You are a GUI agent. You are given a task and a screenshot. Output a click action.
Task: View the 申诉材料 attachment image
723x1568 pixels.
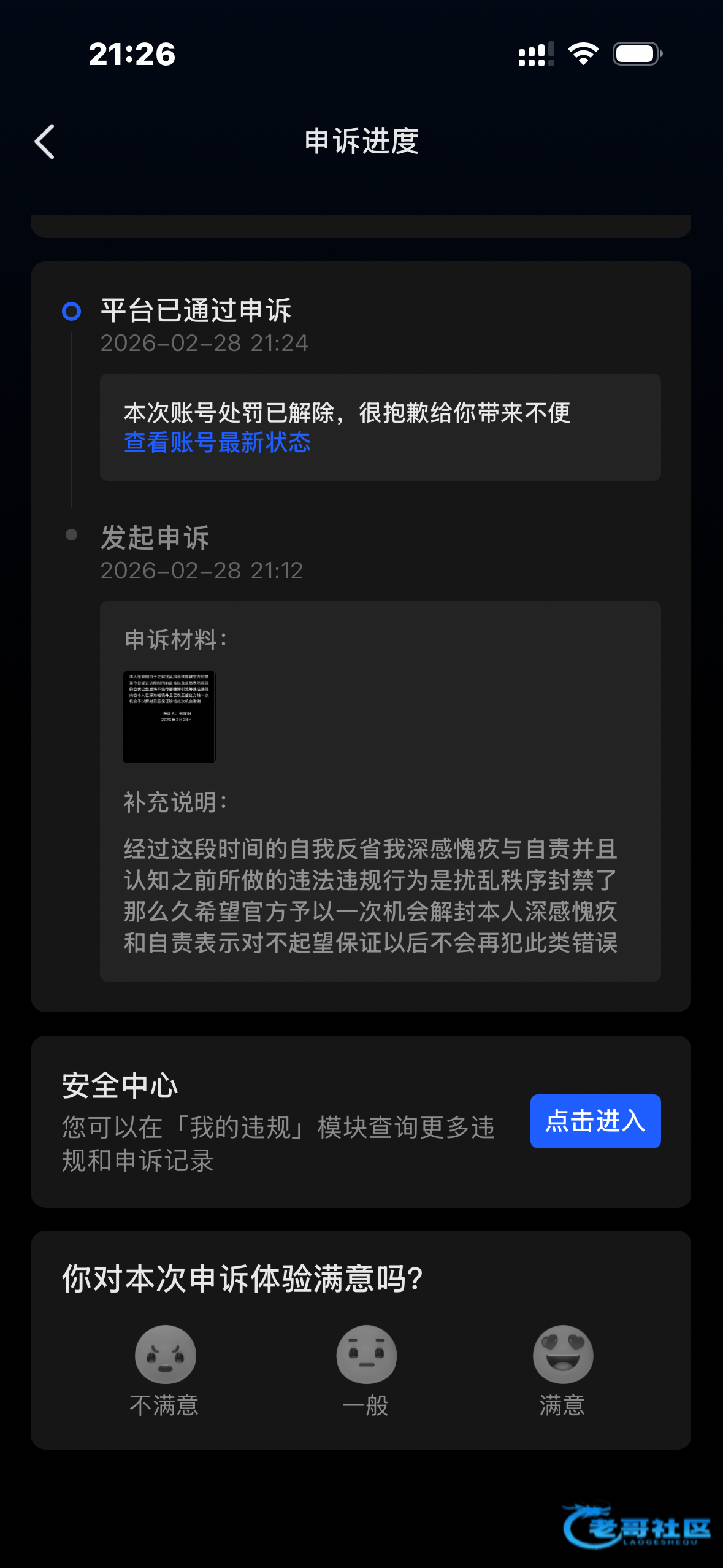pos(169,717)
